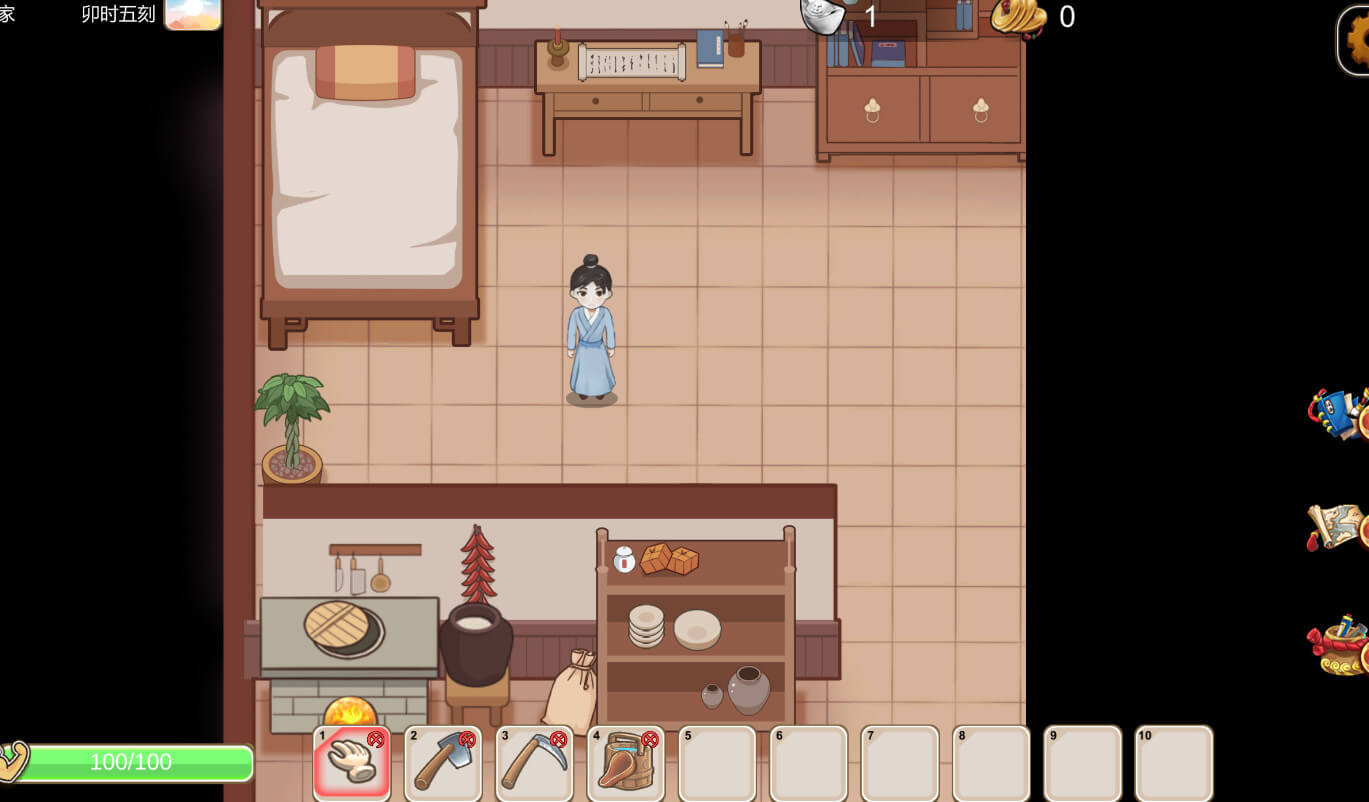The width and height of the screenshot is (1369, 802).
Task: Select the axe in hotbar slot 2
Action: 443,763
